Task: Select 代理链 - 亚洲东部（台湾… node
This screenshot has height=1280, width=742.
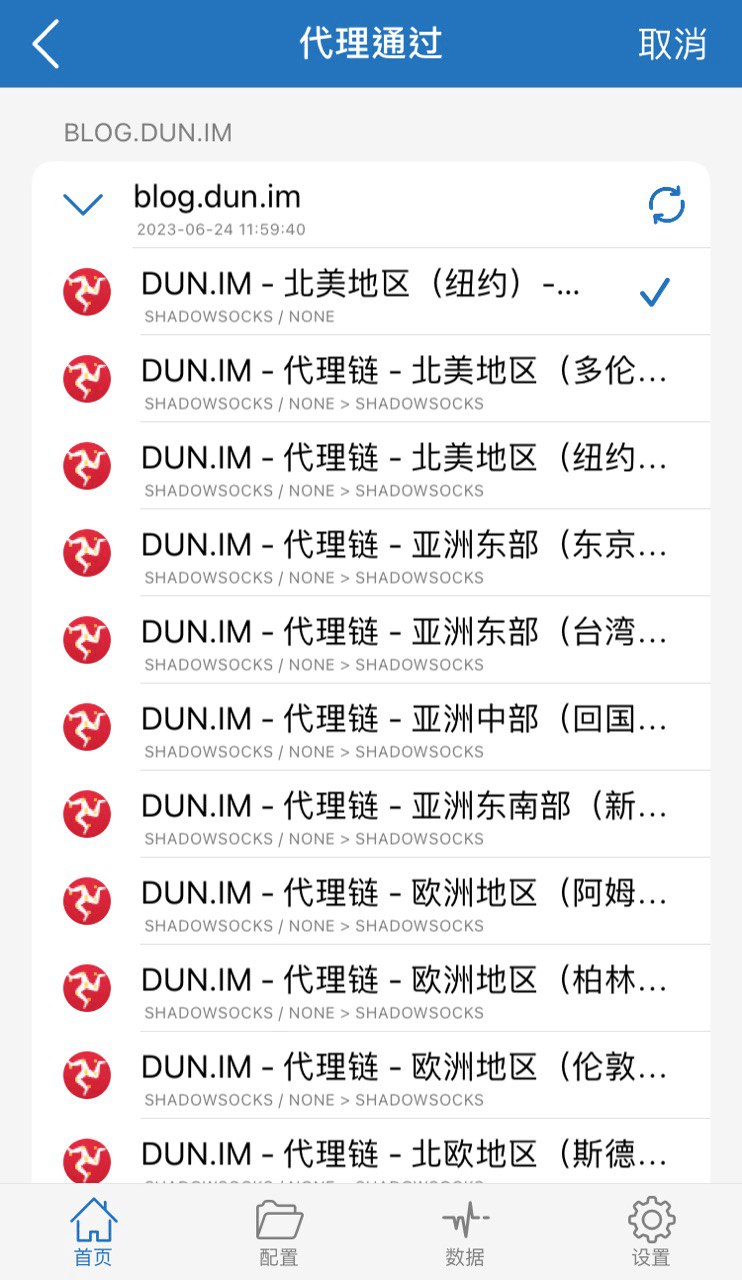Action: (404, 640)
